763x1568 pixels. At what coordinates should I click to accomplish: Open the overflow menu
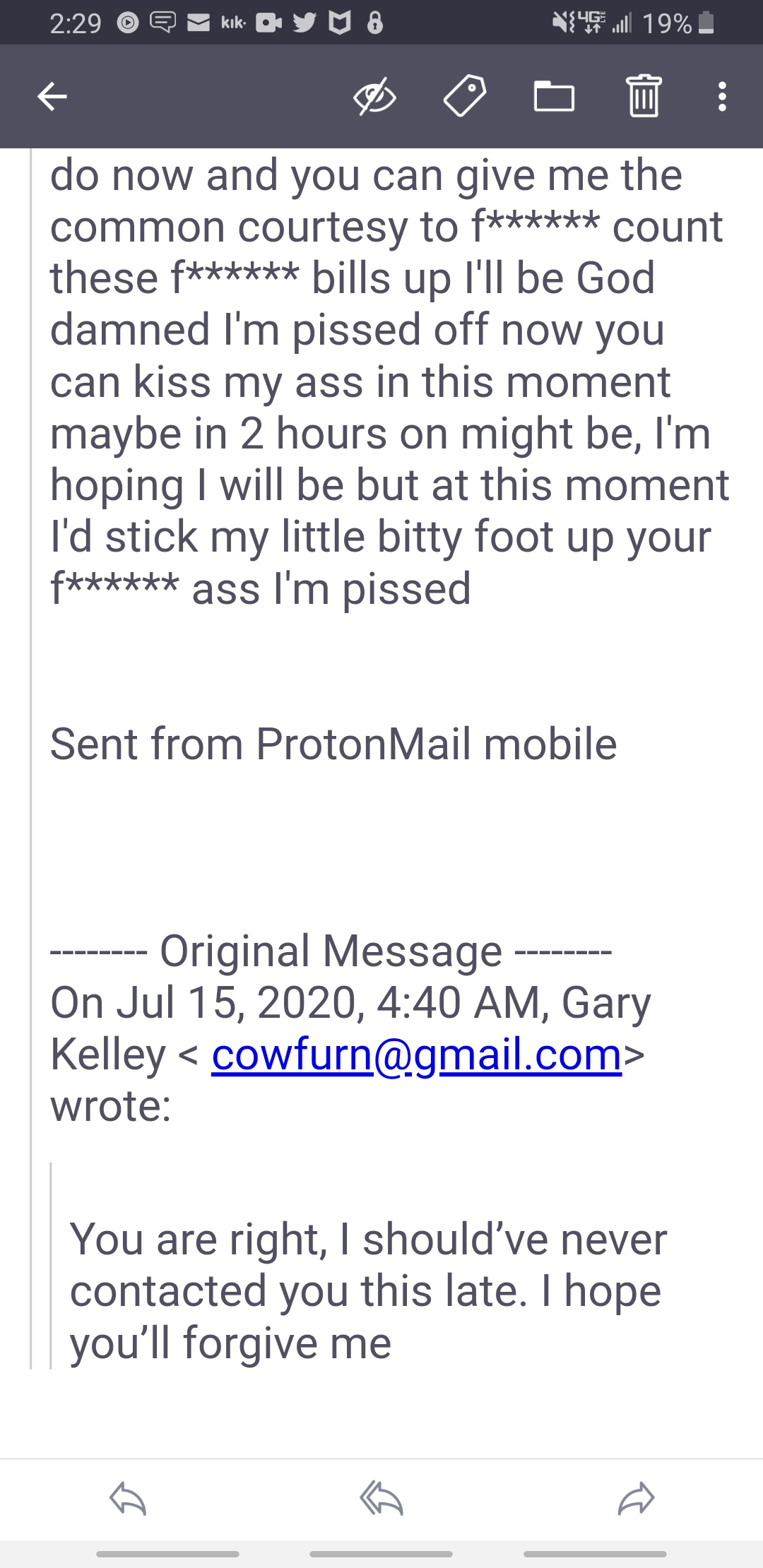tap(721, 96)
